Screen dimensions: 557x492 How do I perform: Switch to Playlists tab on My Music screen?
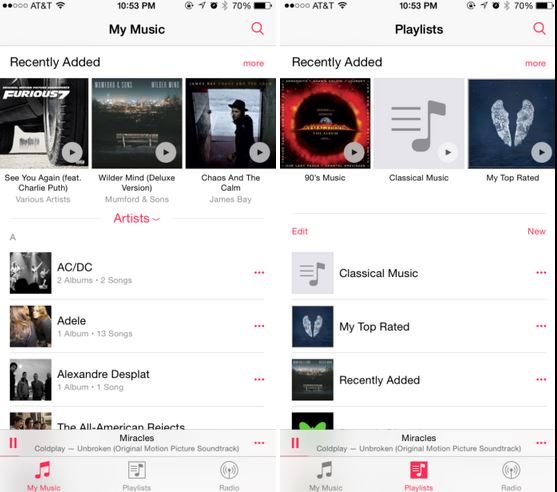[137, 476]
